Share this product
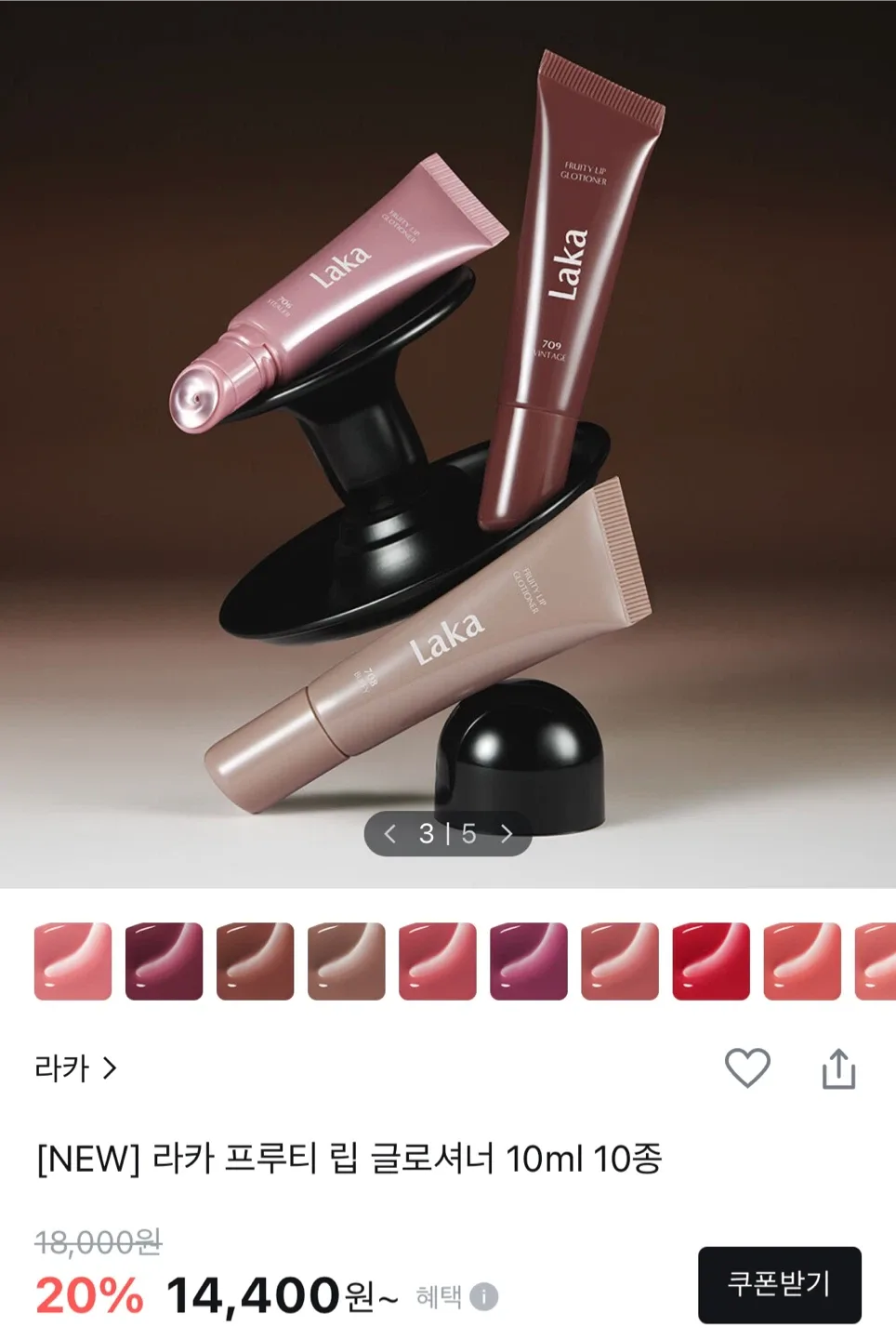 pyautogui.click(x=838, y=1068)
